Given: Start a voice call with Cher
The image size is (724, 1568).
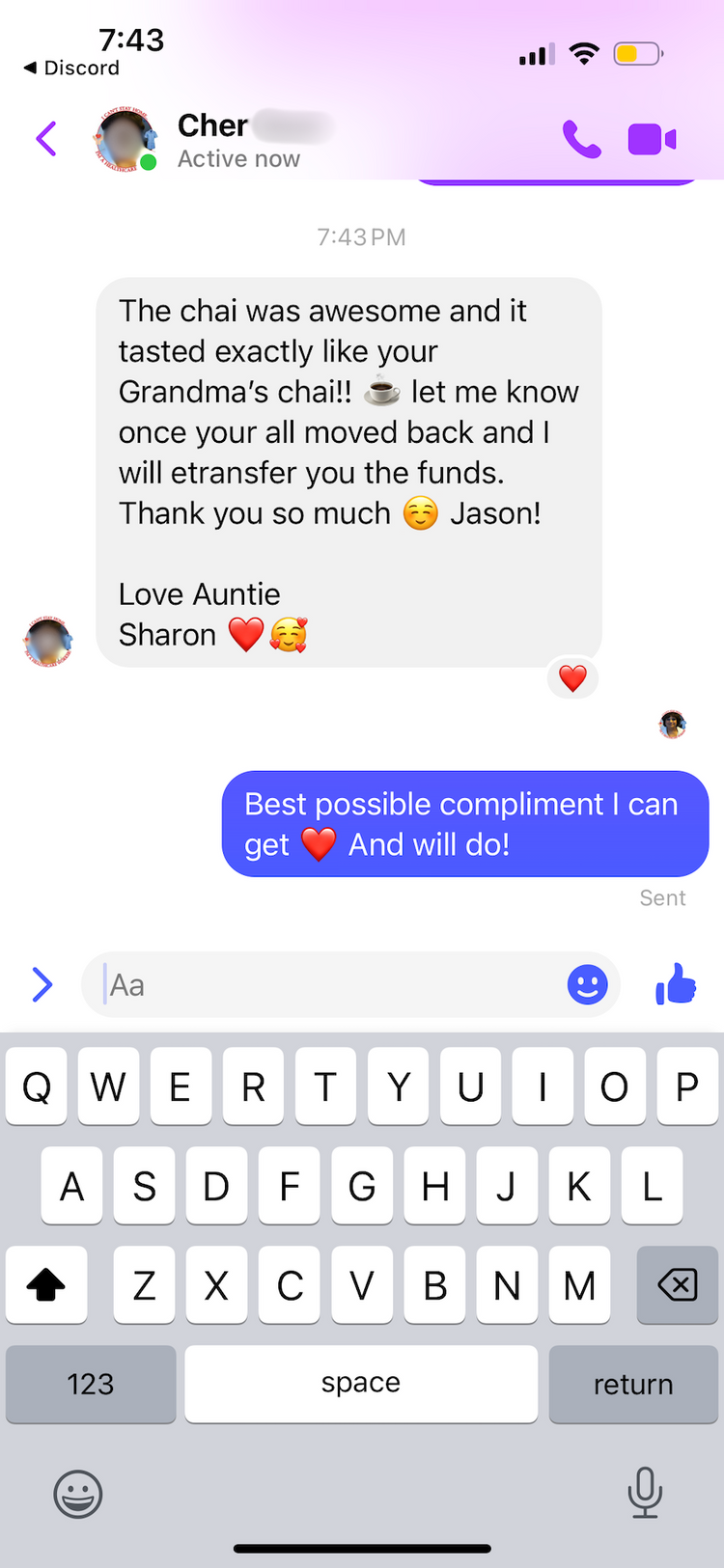Looking at the screenshot, I should [x=581, y=139].
